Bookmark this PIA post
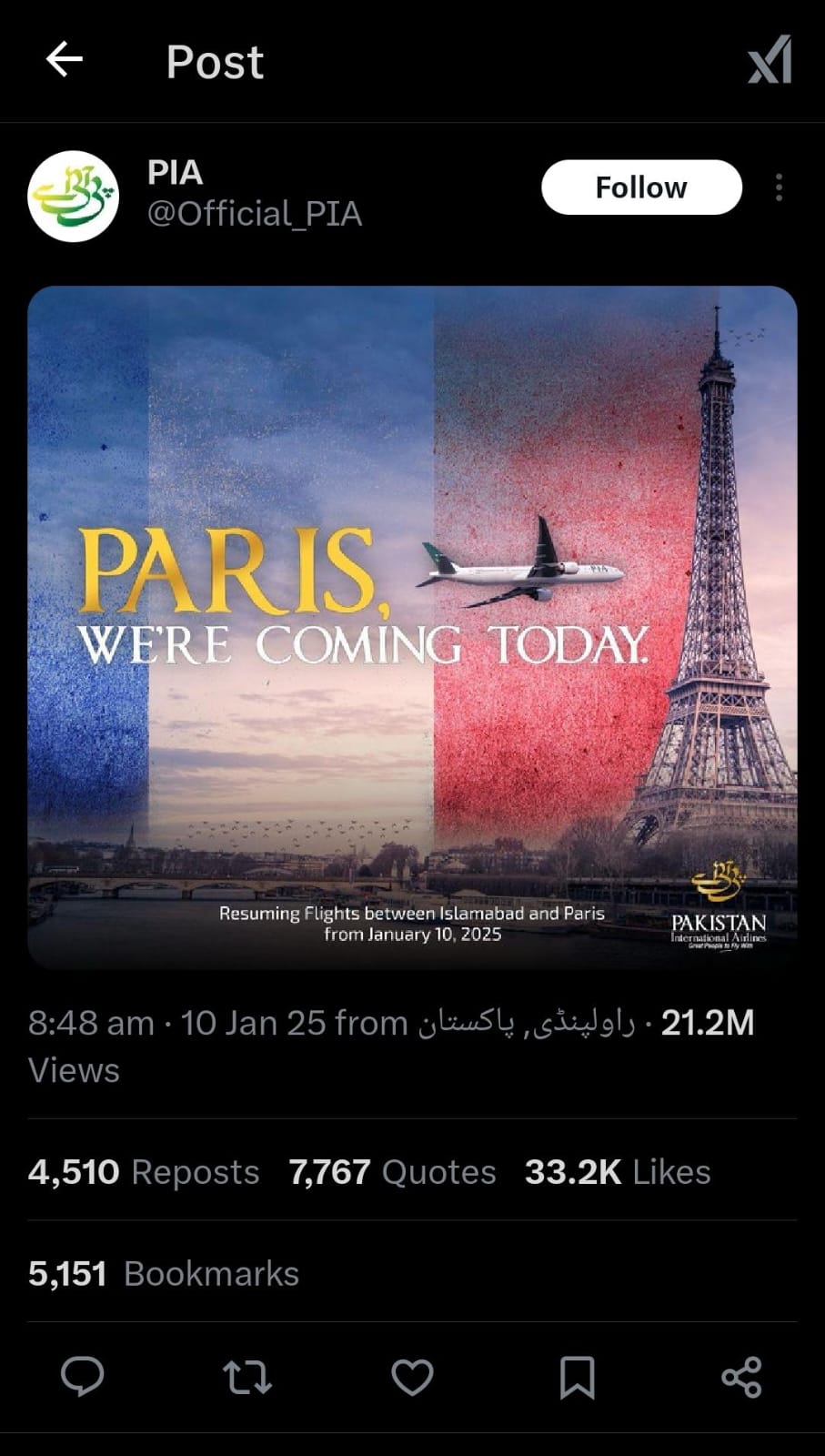The width and height of the screenshot is (825, 1456). point(577,1377)
